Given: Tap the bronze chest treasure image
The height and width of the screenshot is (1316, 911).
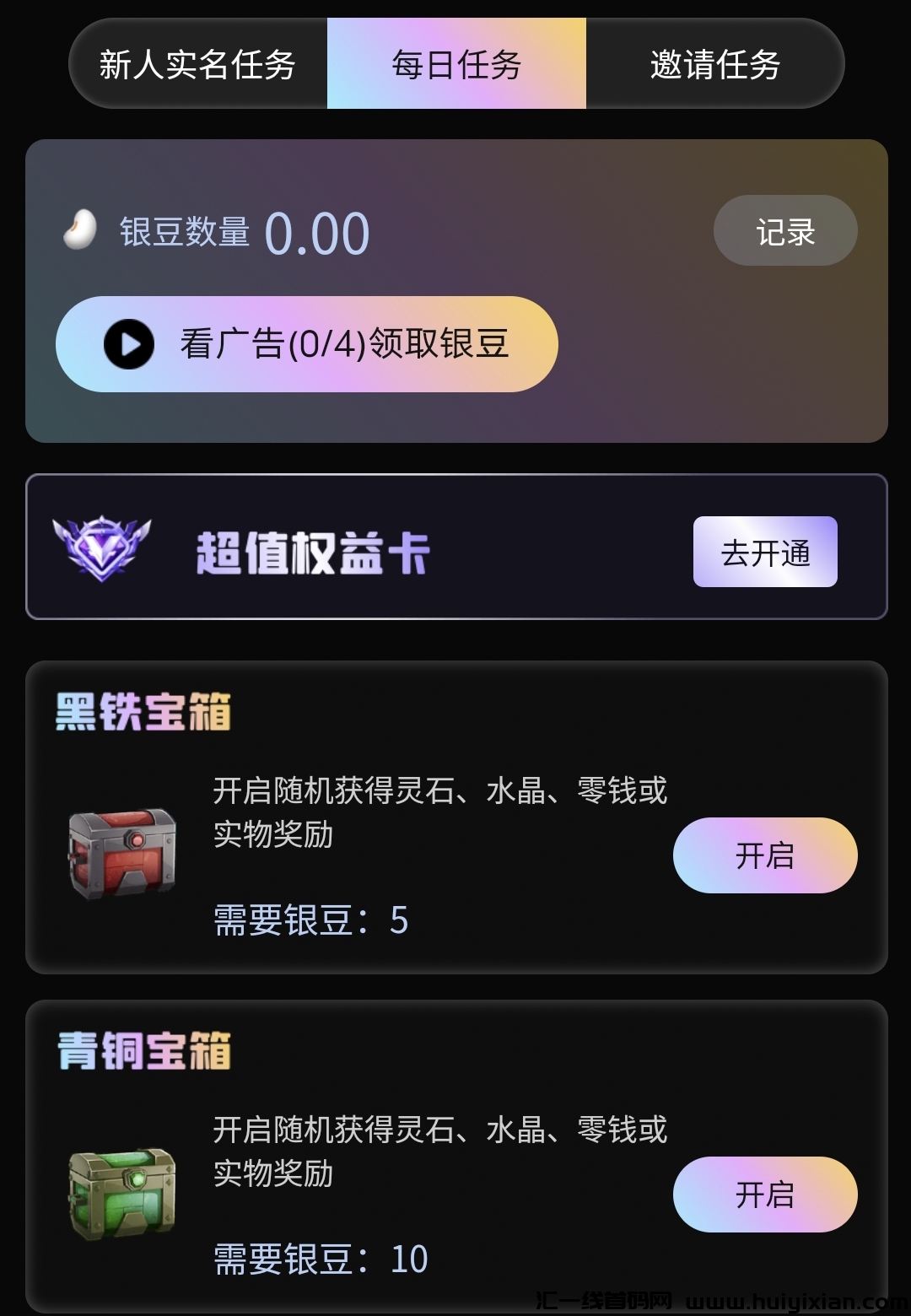Looking at the screenshot, I should 118,1194.
